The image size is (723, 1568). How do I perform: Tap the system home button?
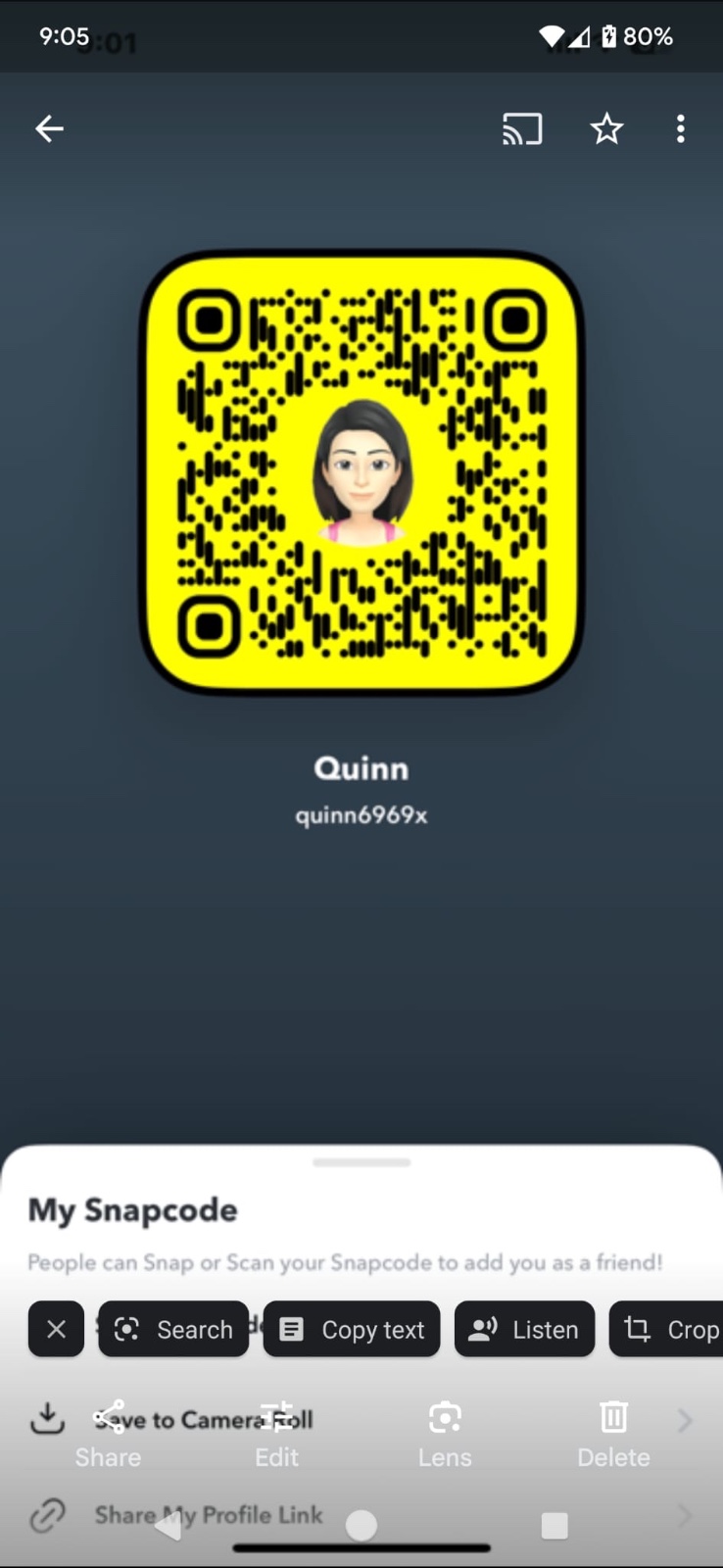point(361,1525)
